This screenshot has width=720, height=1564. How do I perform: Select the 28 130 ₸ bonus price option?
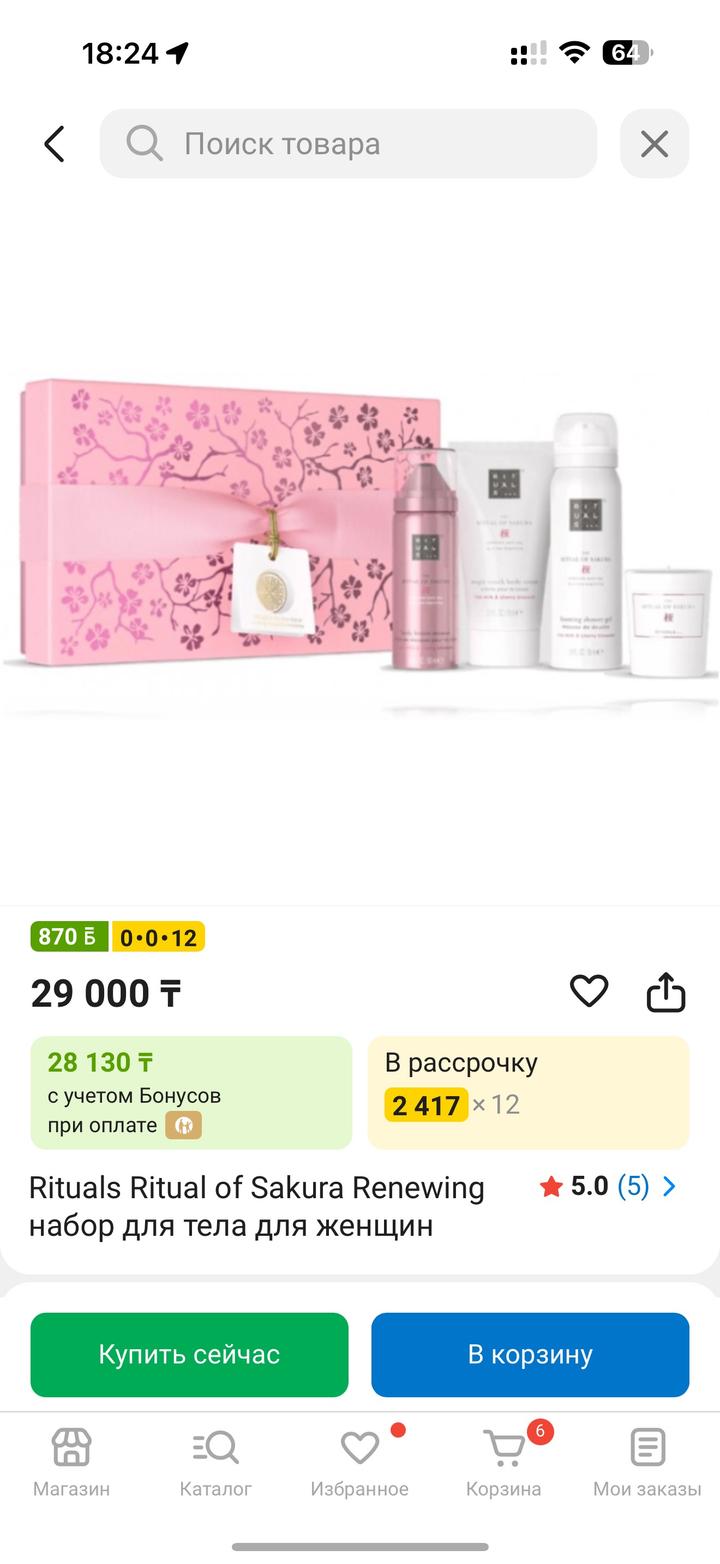191,1092
